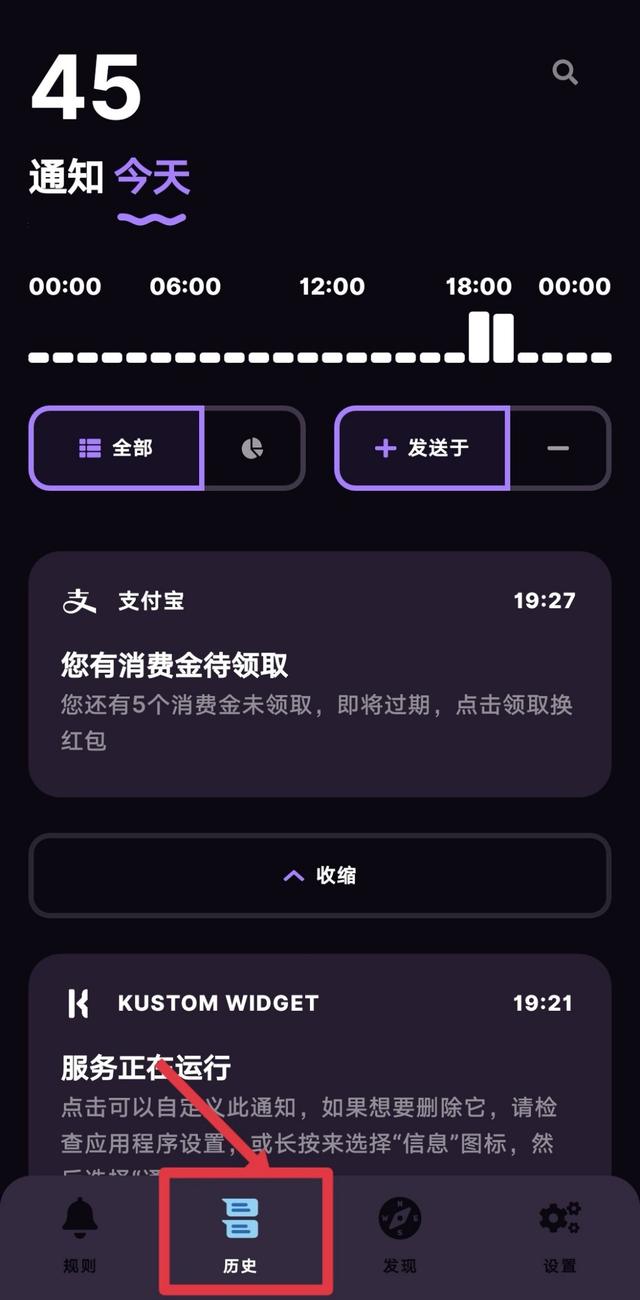Open the search icon
Screen dimensions: 640x1300
pyautogui.click(x=565, y=72)
